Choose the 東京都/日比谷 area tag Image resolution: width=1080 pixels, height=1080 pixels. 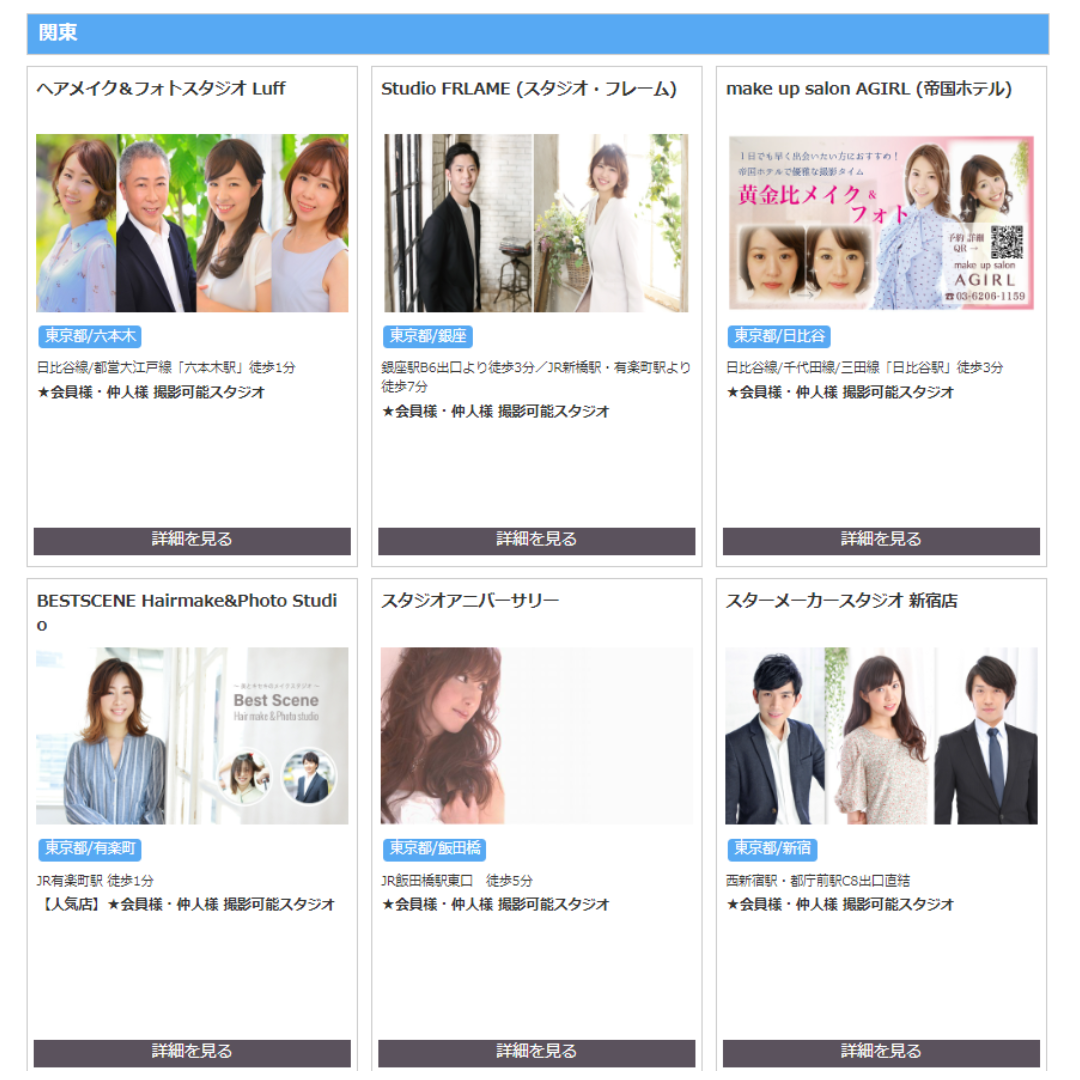click(x=779, y=336)
